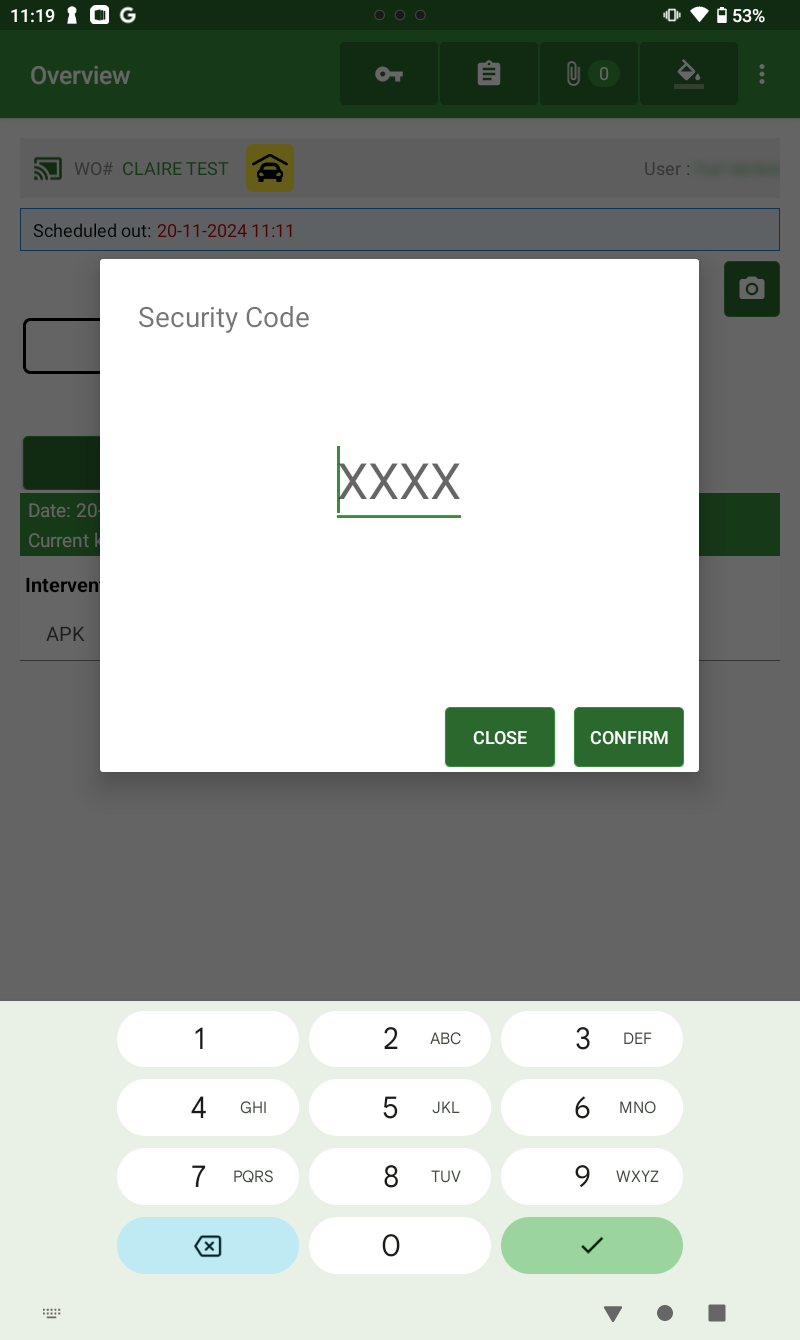Screen dimensions: 800x1340
Task: Enter digit 1 on the keypad
Action: pos(207,1038)
